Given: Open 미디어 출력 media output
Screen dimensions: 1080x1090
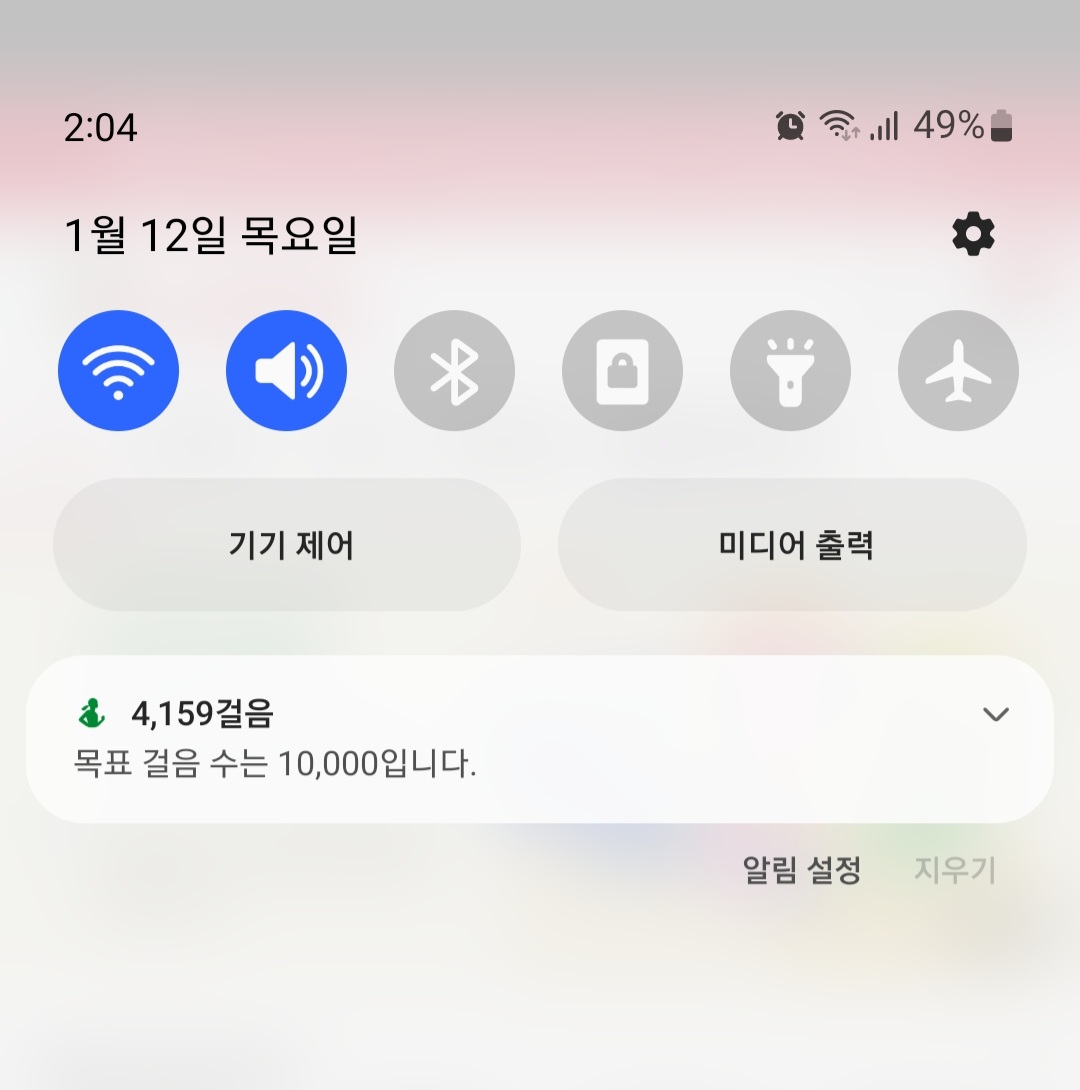Looking at the screenshot, I should click(x=792, y=545).
